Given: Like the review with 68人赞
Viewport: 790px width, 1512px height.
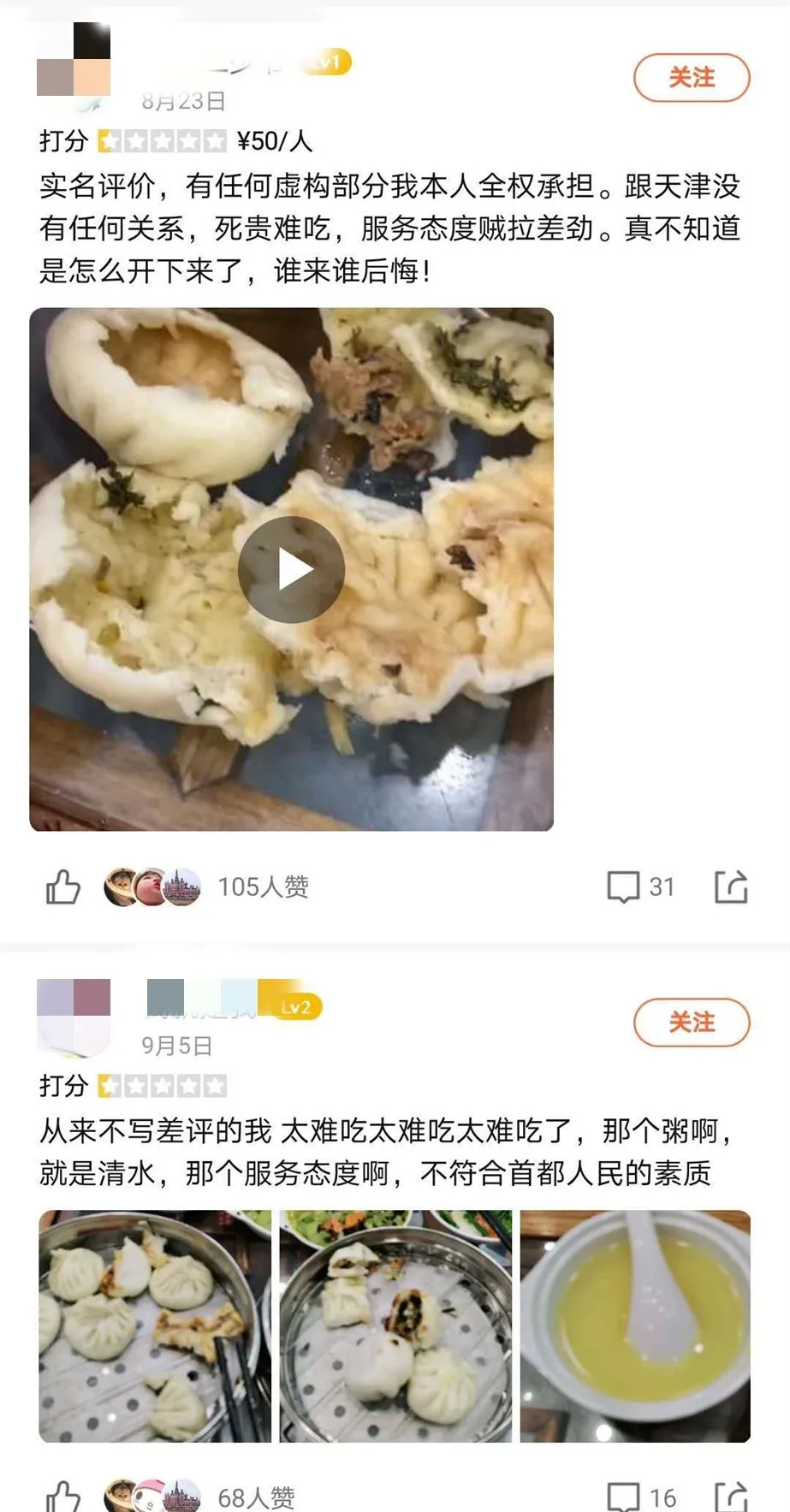Looking at the screenshot, I should pos(62,1497).
